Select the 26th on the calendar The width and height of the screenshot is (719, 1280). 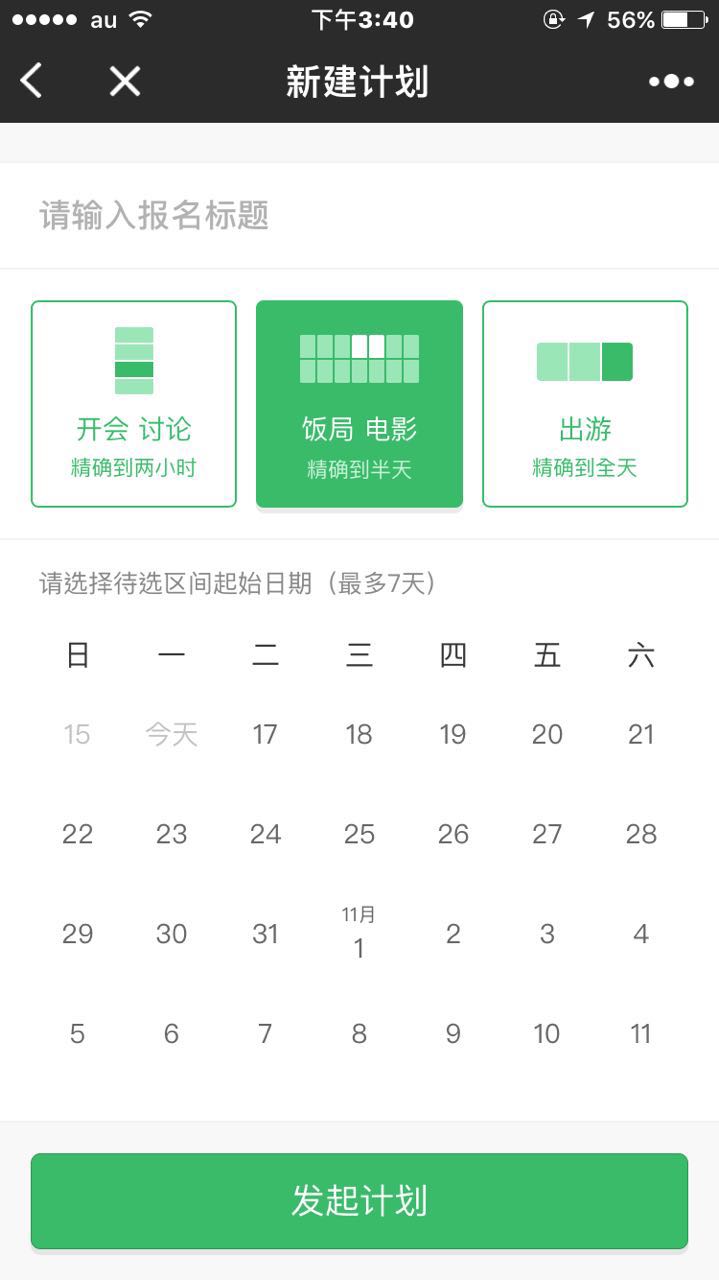453,834
